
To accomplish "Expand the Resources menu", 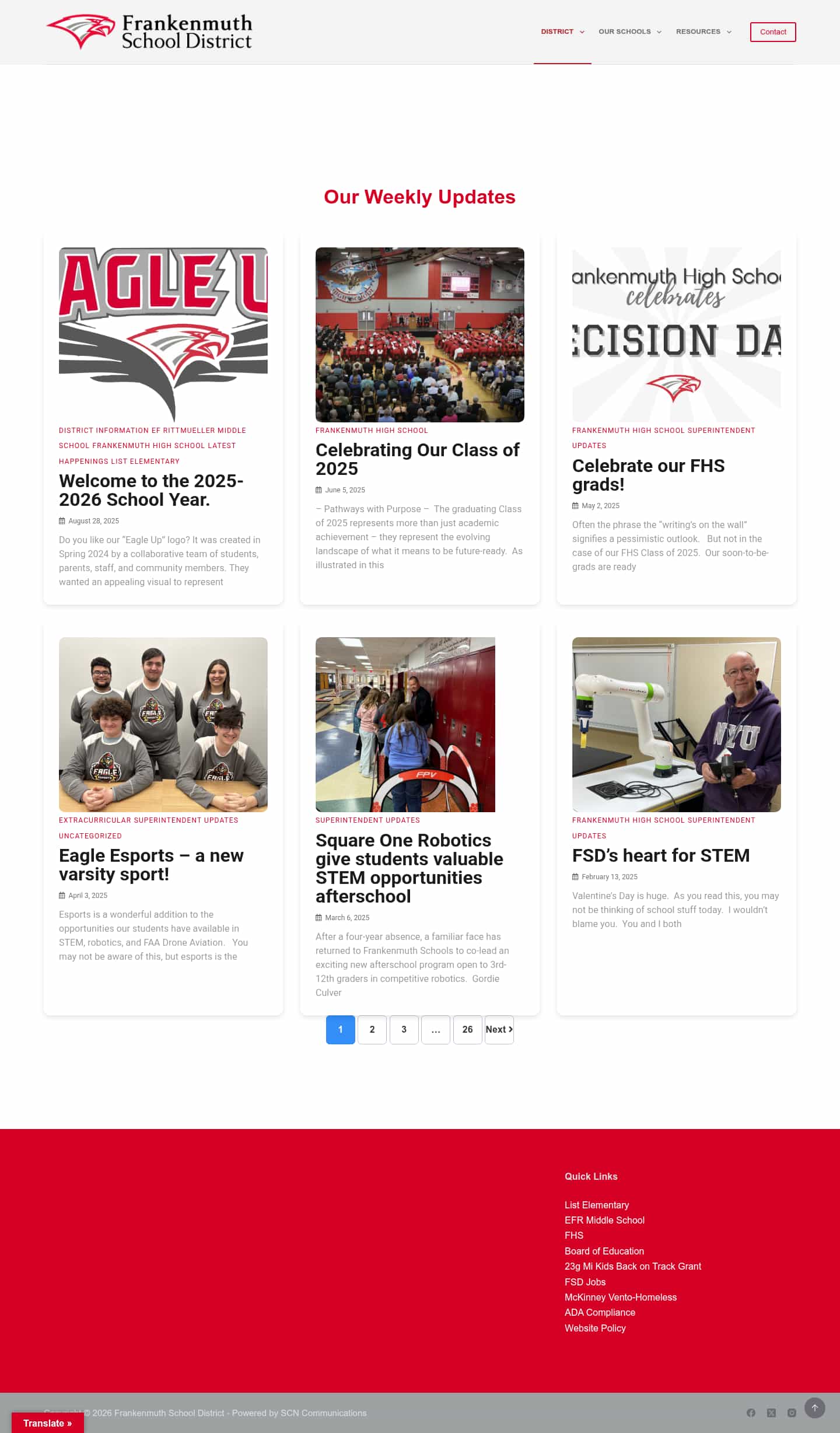I will pyautogui.click(x=703, y=32).
